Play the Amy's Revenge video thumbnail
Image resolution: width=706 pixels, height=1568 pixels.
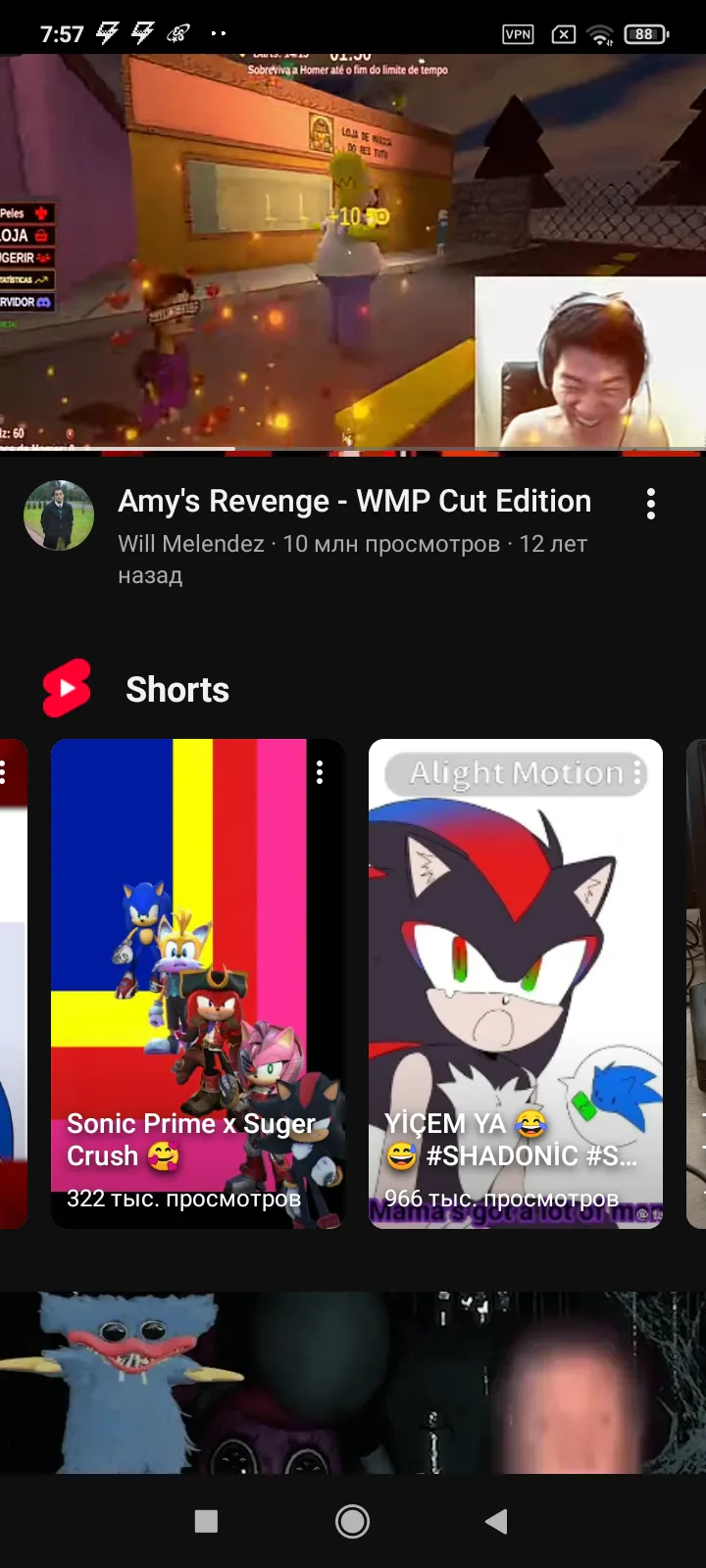click(x=353, y=255)
